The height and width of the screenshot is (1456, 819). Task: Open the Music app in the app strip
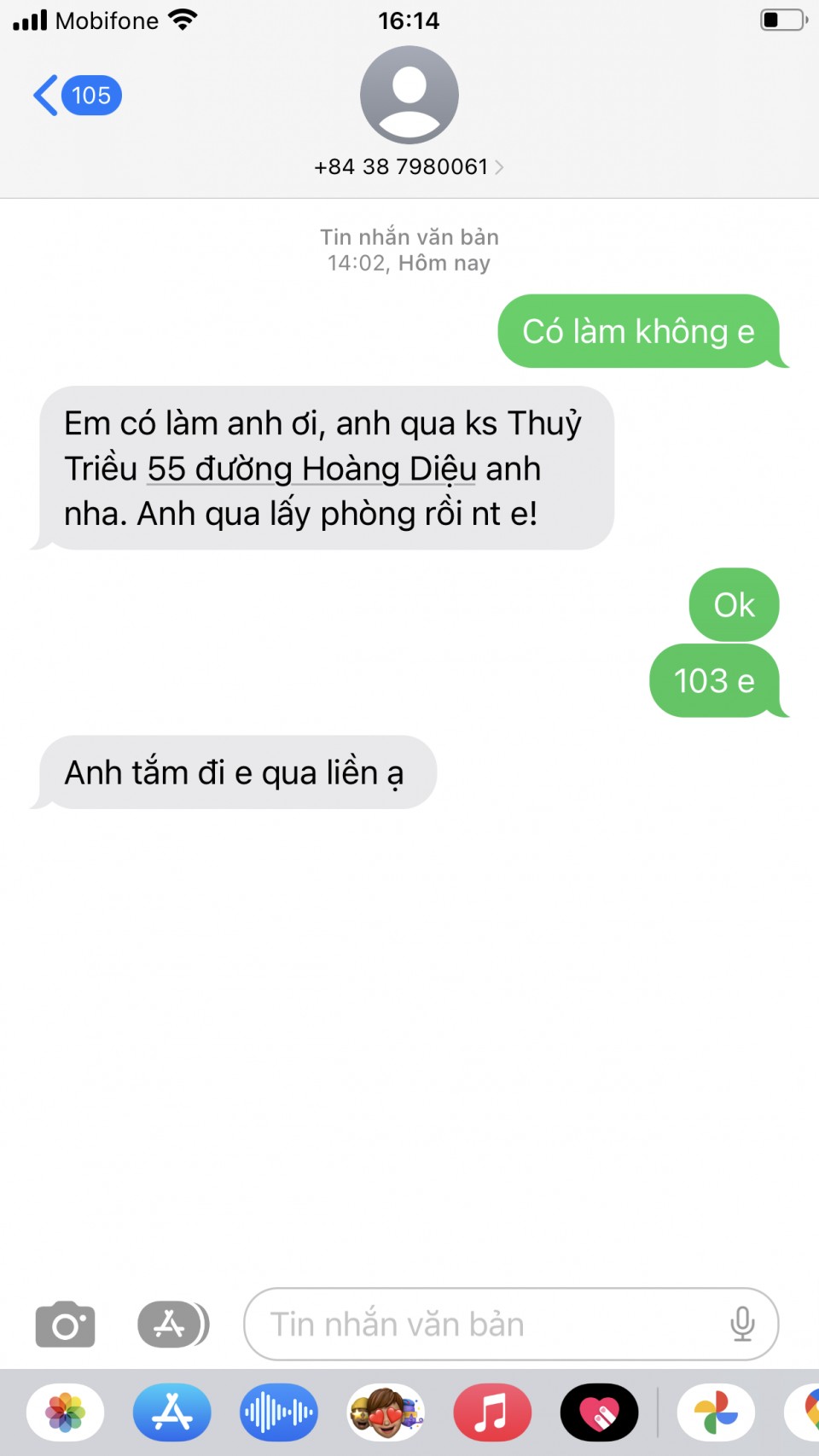492,1412
